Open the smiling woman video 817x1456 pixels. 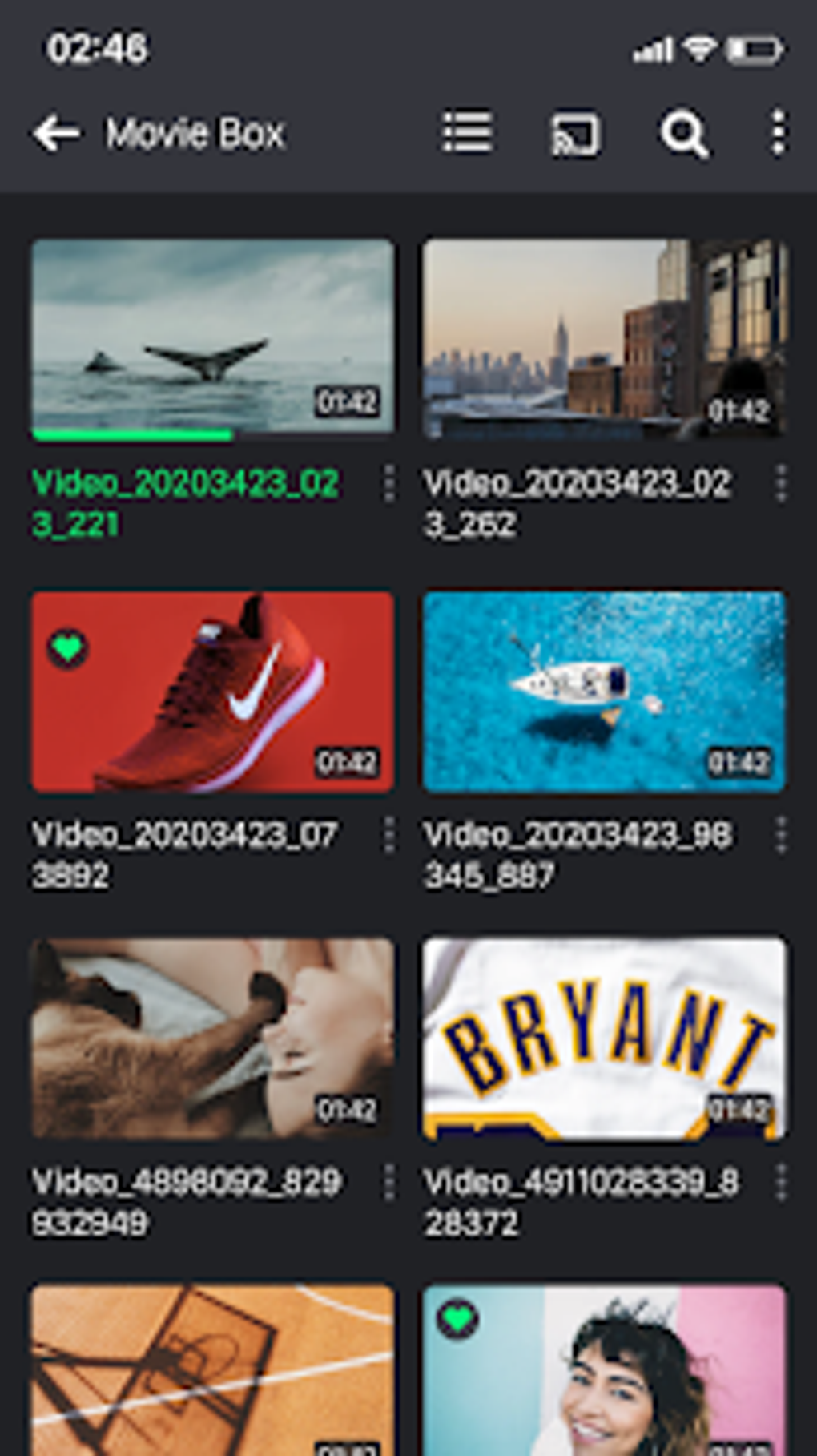click(605, 1370)
